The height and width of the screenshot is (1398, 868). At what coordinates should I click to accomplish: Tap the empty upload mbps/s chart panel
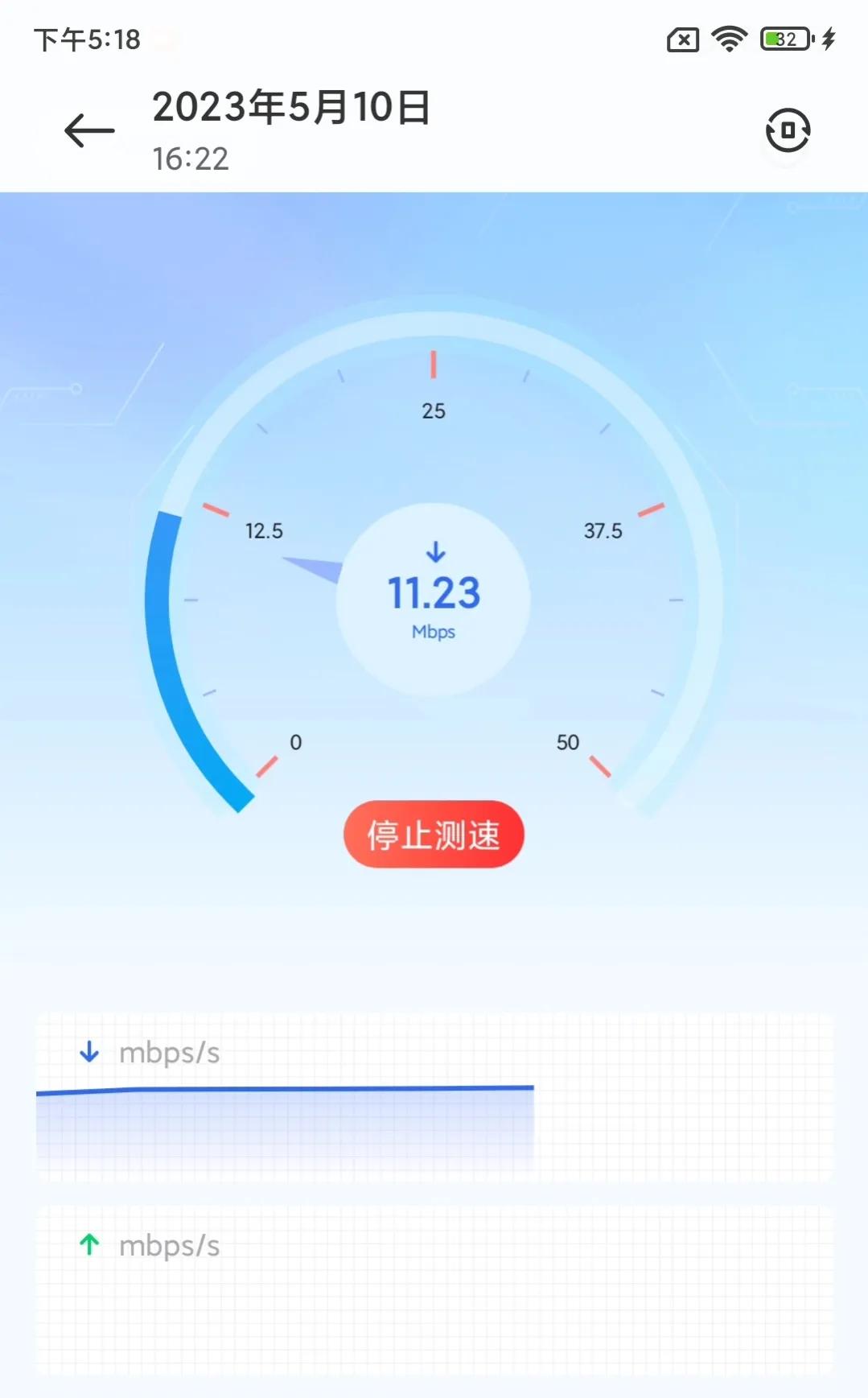(434, 1312)
